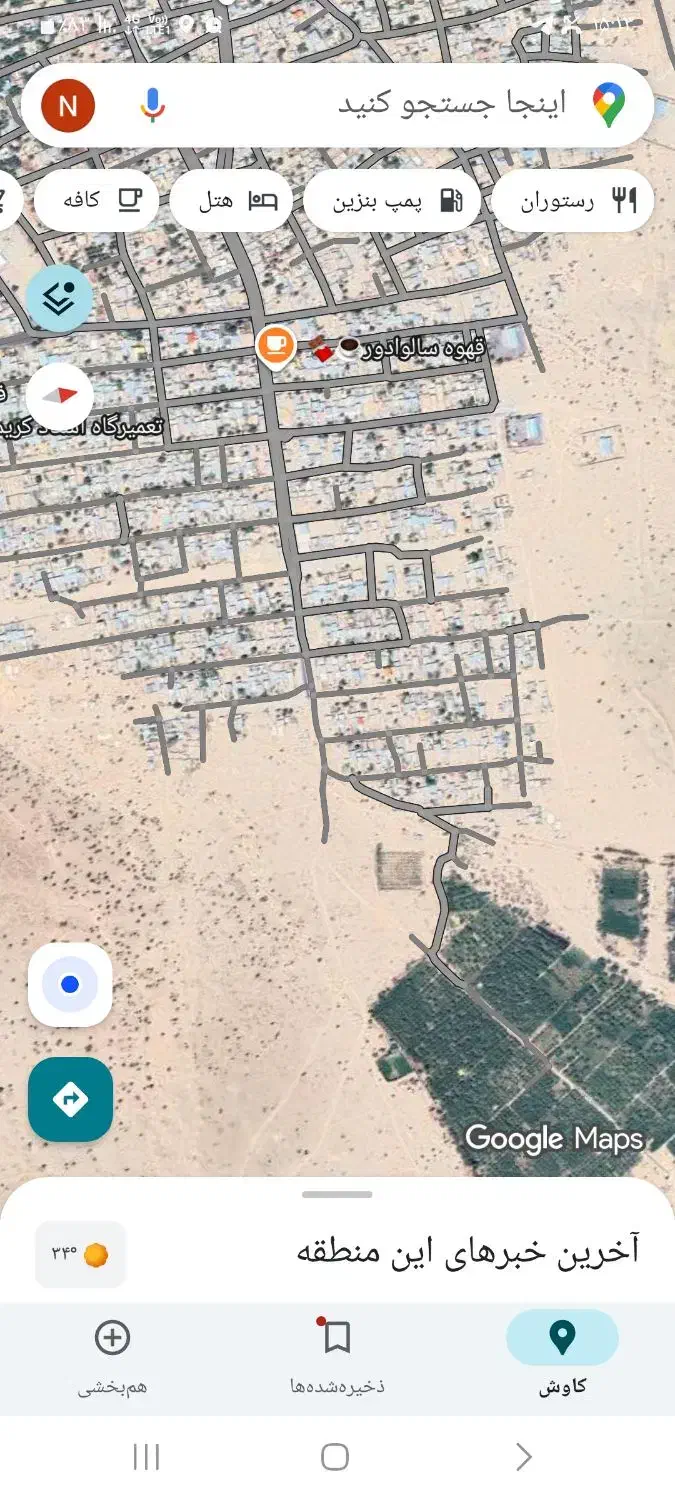The width and height of the screenshot is (675, 1500).
Task: Select the Hotel chip
Action: [231, 201]
